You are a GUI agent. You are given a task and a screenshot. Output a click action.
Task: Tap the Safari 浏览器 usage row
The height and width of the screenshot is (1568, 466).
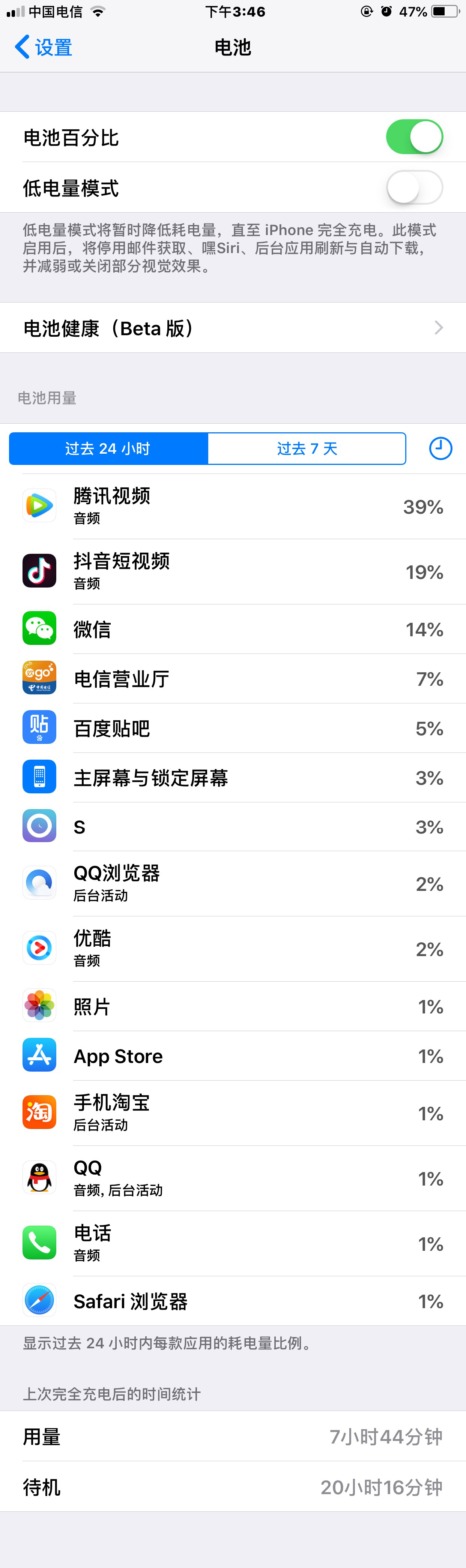pyautogui.click(x=233, y=1301)
